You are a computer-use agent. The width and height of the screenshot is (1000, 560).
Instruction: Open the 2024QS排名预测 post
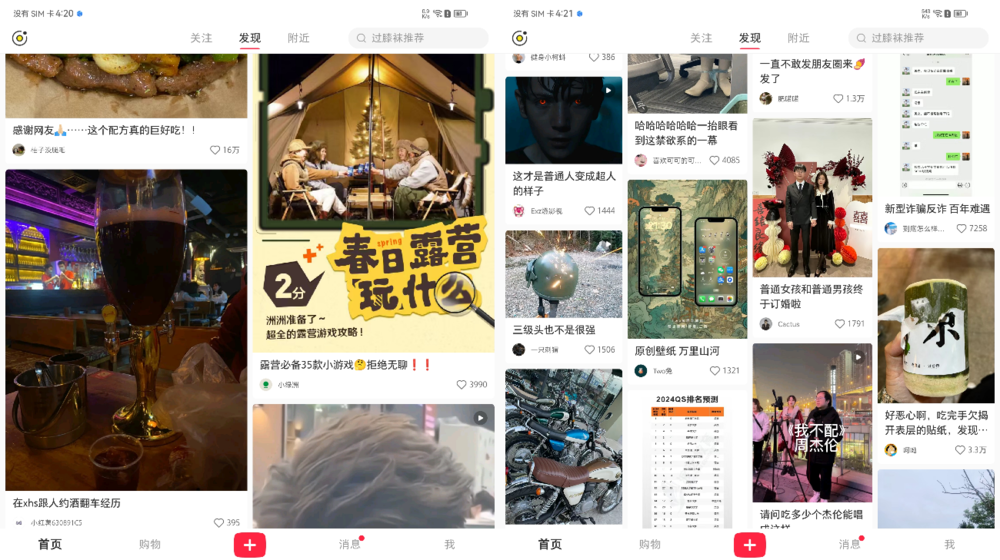687,460
